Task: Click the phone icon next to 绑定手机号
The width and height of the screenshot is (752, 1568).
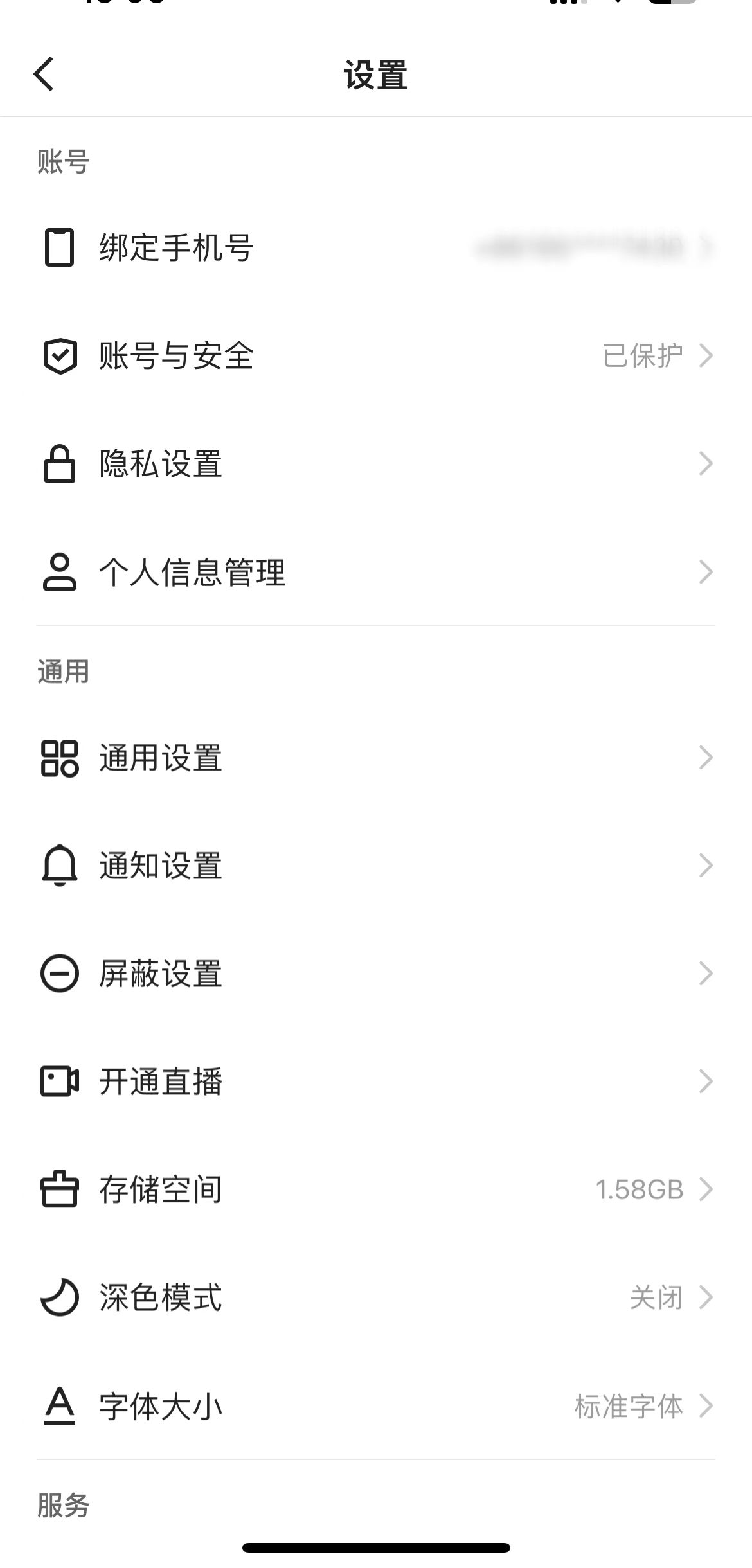Action: point(59,246)
